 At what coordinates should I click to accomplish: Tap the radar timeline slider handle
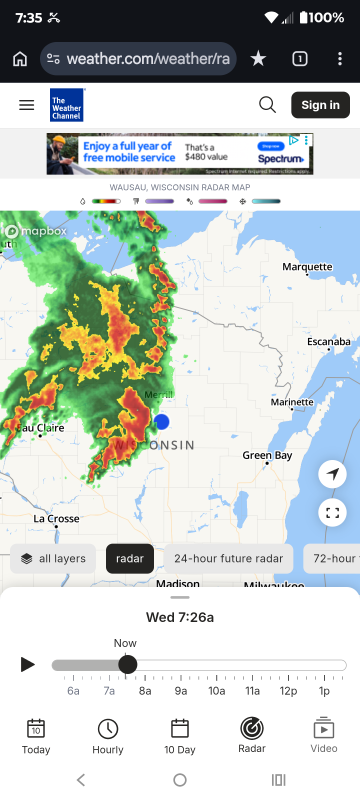pyautogui.click(x=127, y=665)
